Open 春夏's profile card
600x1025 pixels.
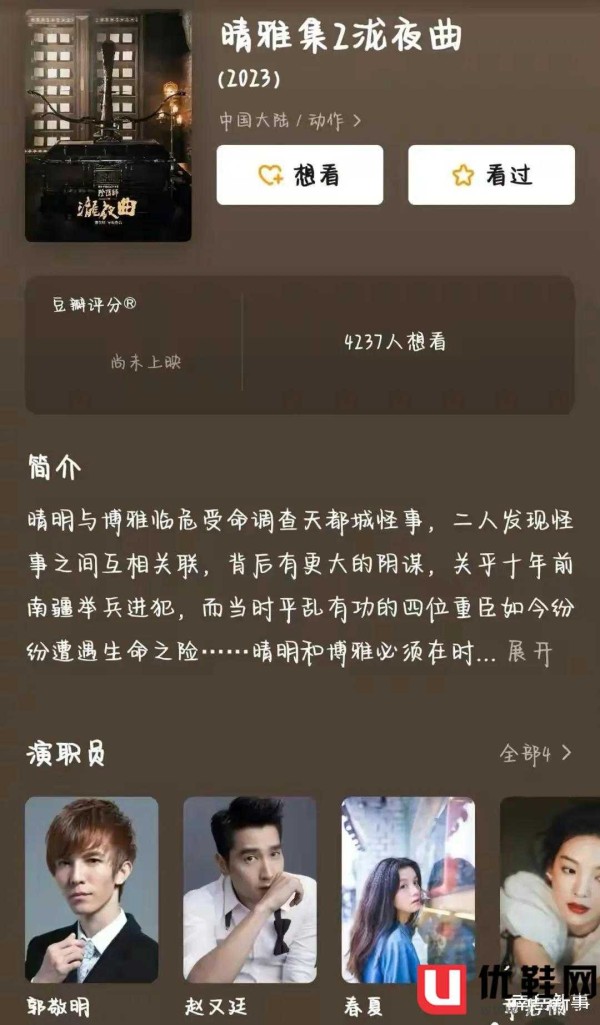pos(408,889)
